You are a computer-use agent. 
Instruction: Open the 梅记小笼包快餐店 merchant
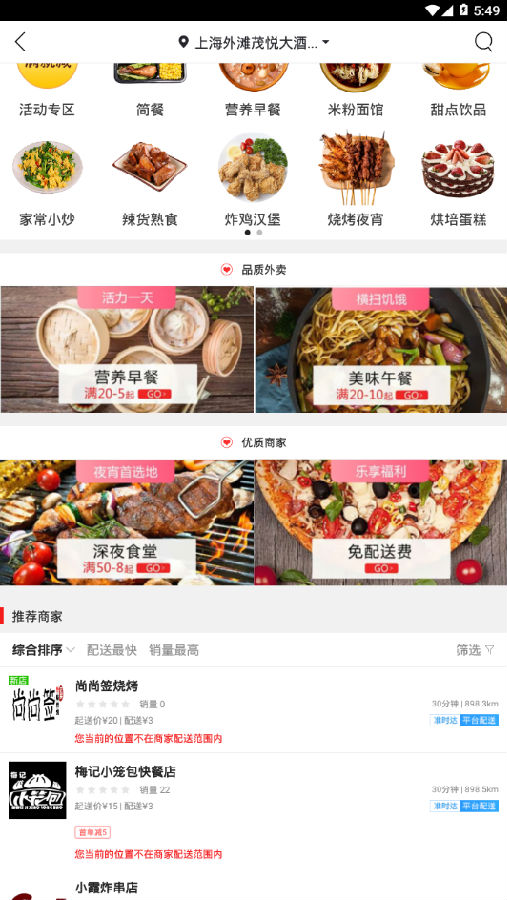253,810
